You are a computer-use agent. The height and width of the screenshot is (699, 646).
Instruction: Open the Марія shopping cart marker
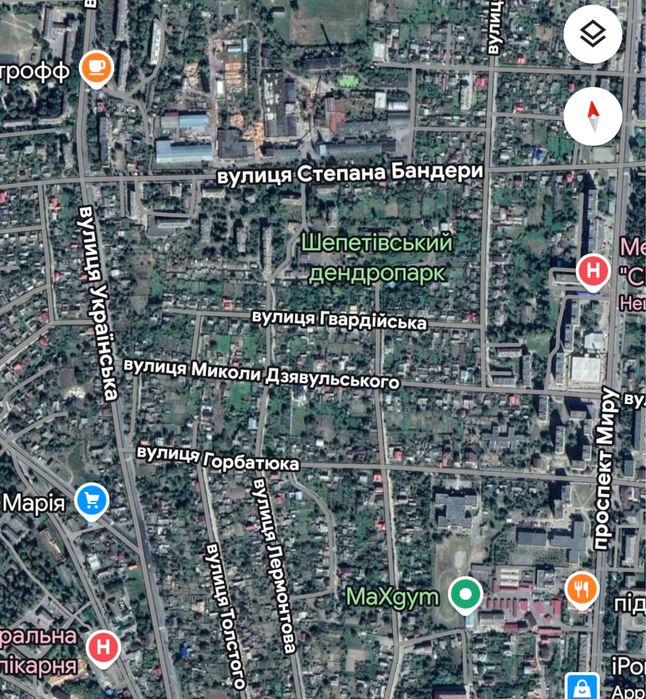92,500
